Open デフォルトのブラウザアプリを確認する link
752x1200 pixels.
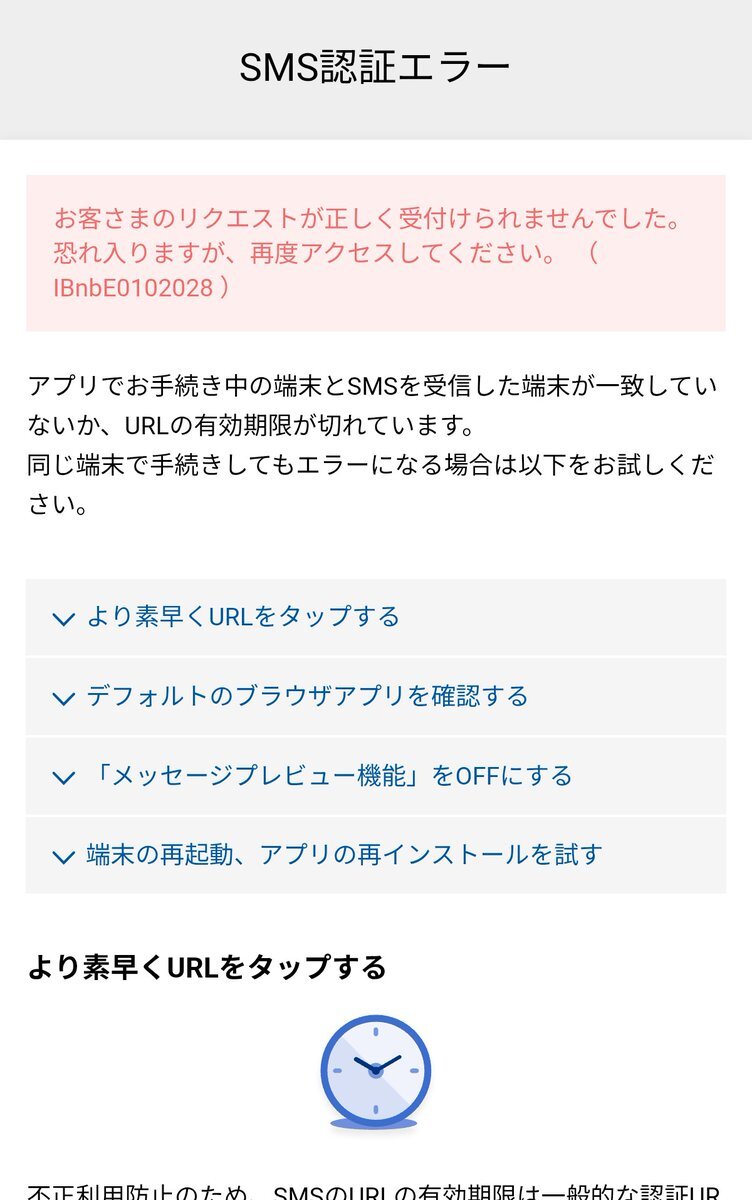tap(375, 697)
